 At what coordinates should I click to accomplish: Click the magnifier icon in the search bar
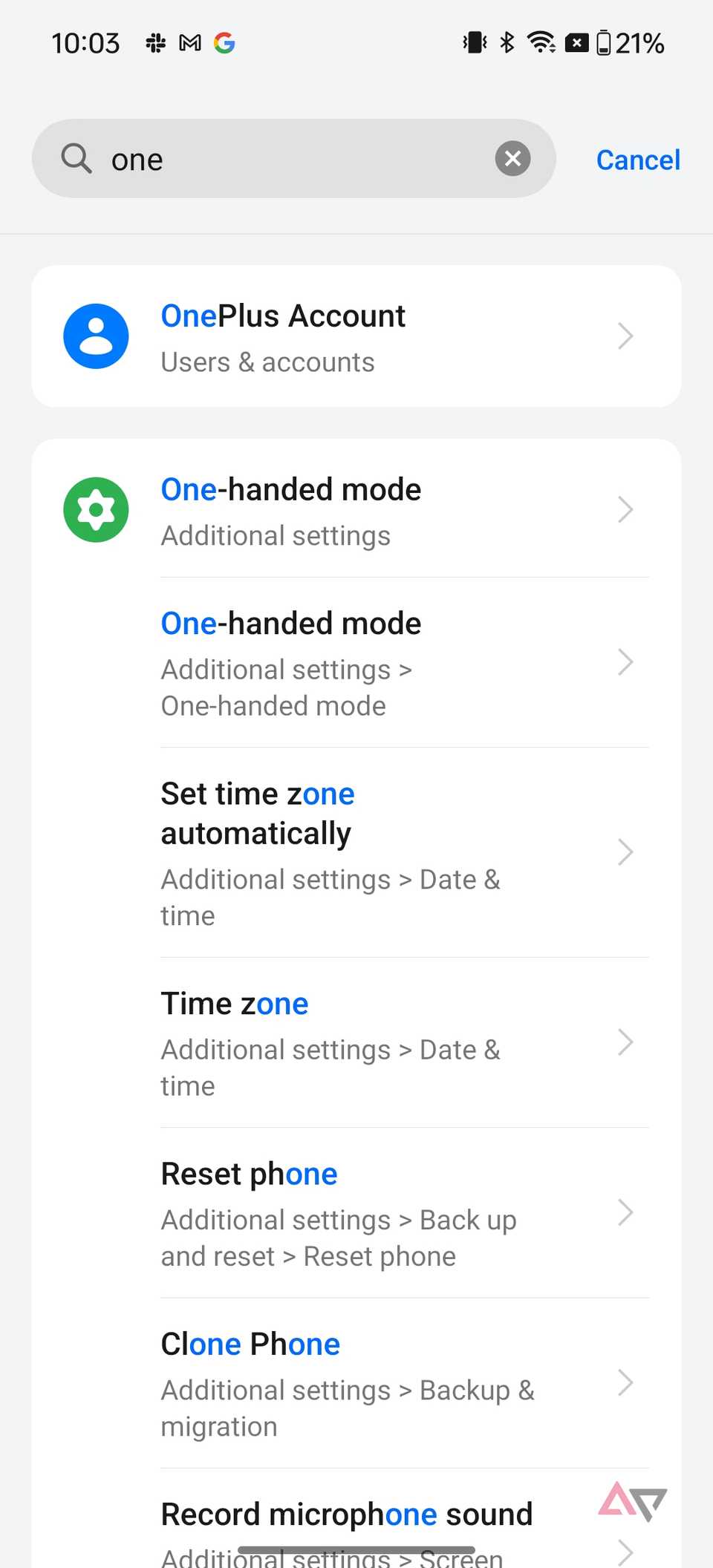coord(76,158)
